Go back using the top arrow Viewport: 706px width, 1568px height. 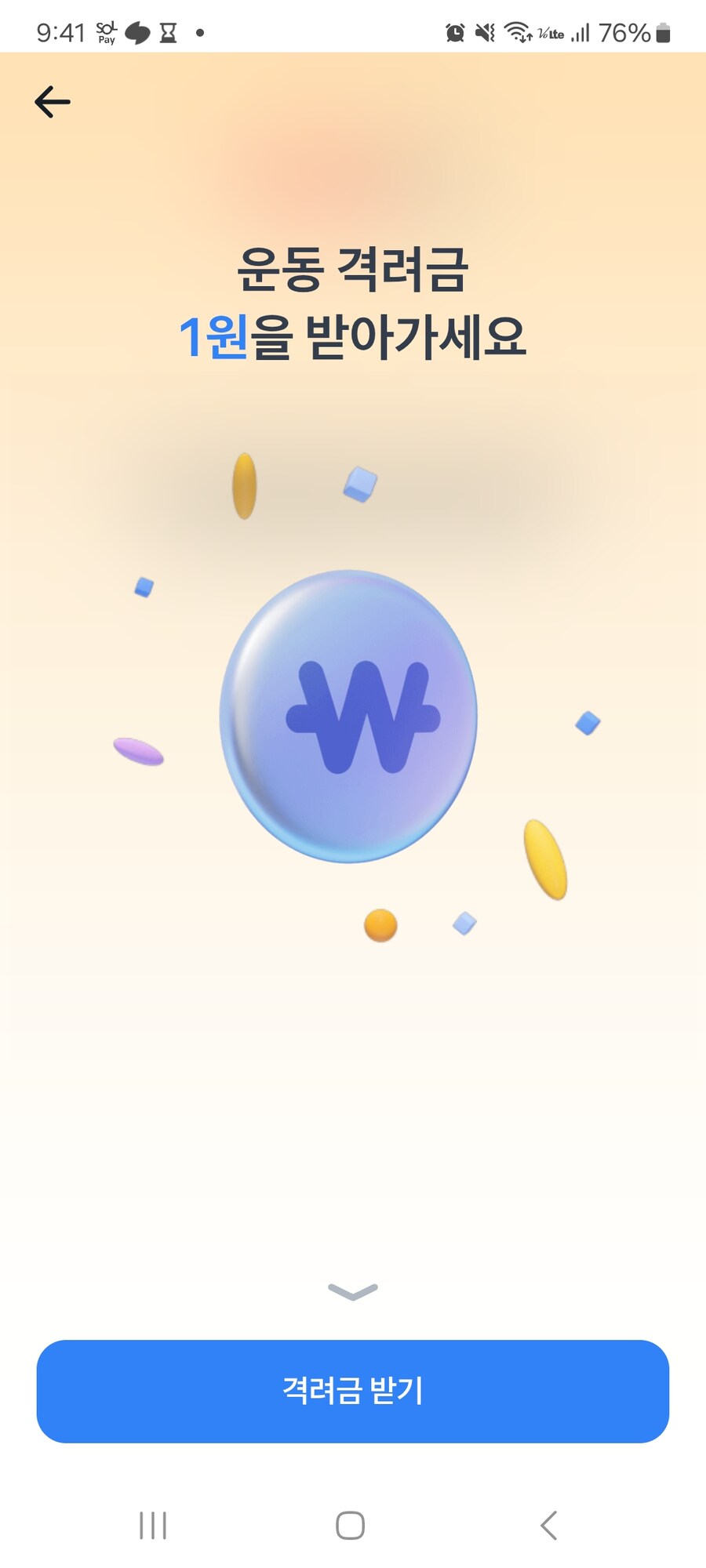(x=53, y=102)
